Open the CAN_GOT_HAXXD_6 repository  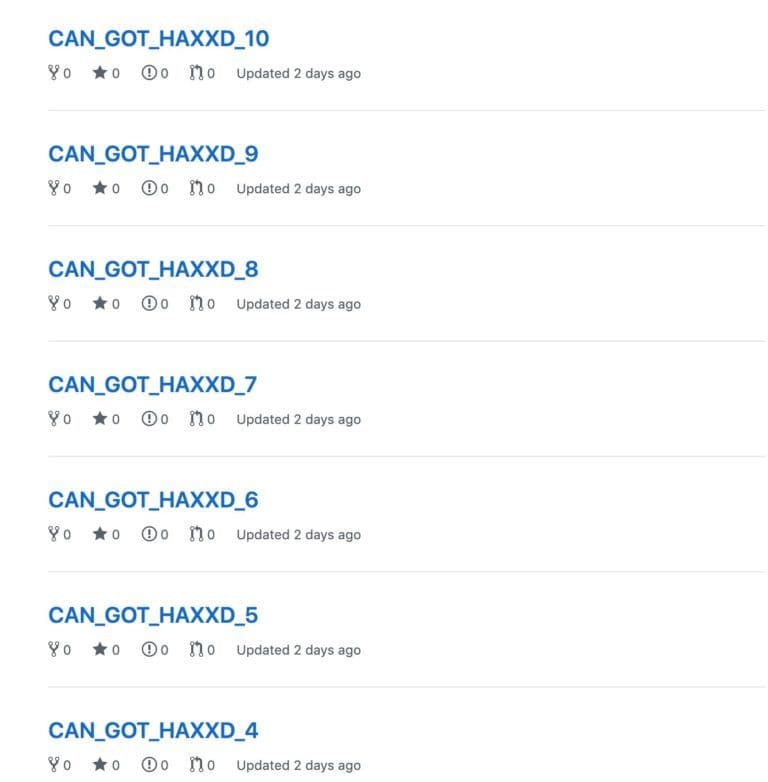[x=153, y=499]
